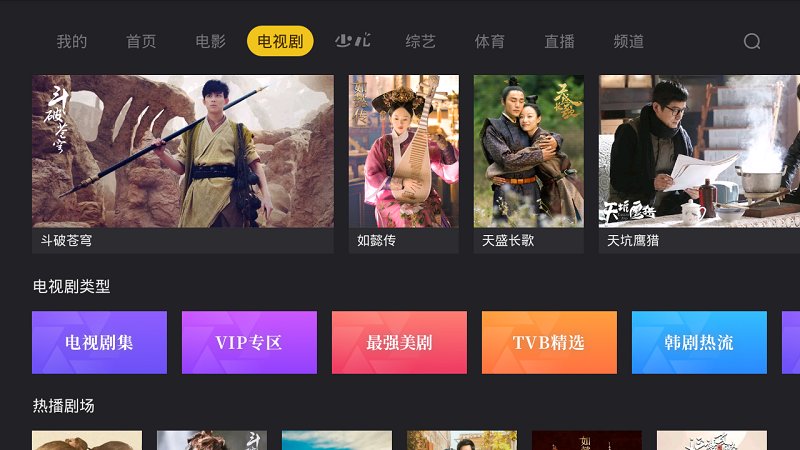Viewport: 800px width, 450px height.
Task: Open the 频道 tab
Action: coord(629,41)
